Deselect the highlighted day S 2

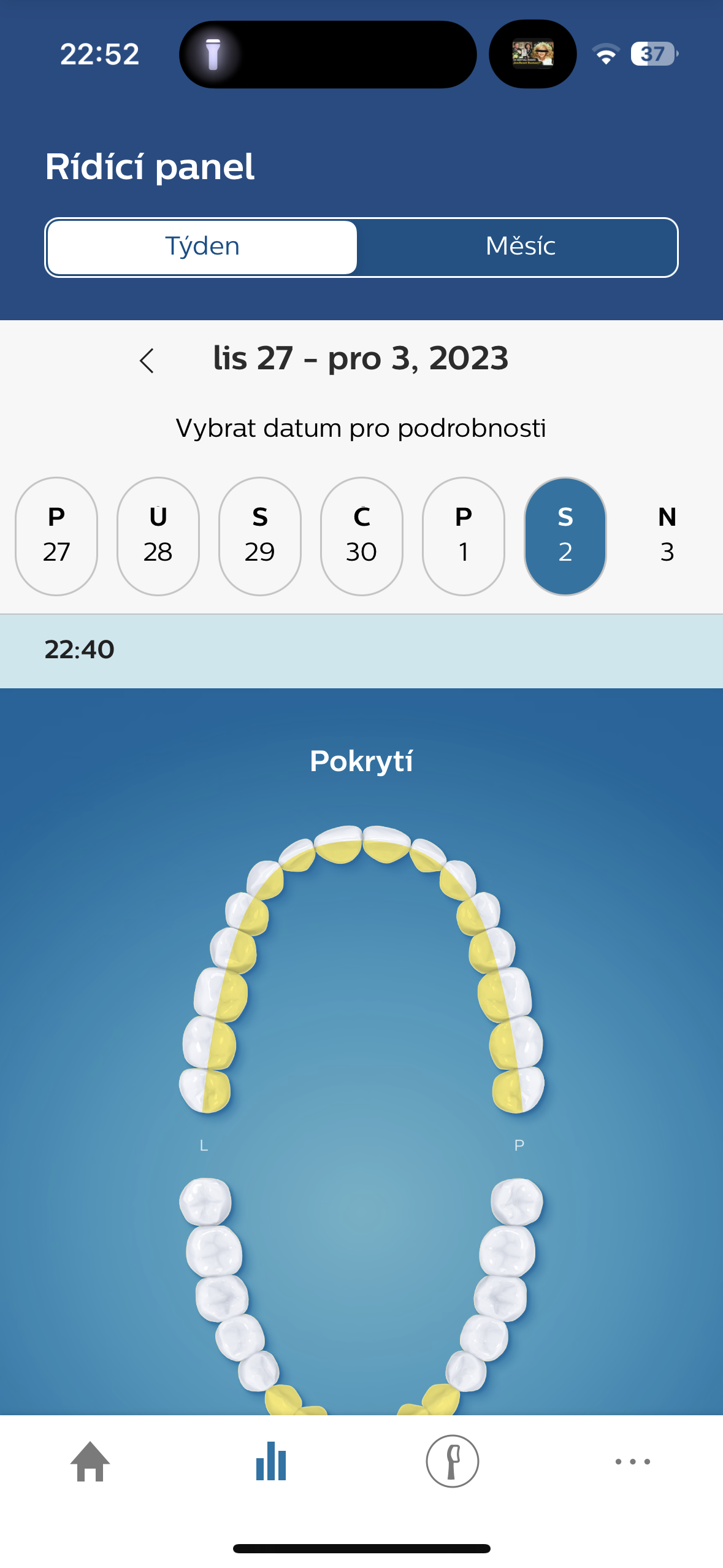click(565, 535)
